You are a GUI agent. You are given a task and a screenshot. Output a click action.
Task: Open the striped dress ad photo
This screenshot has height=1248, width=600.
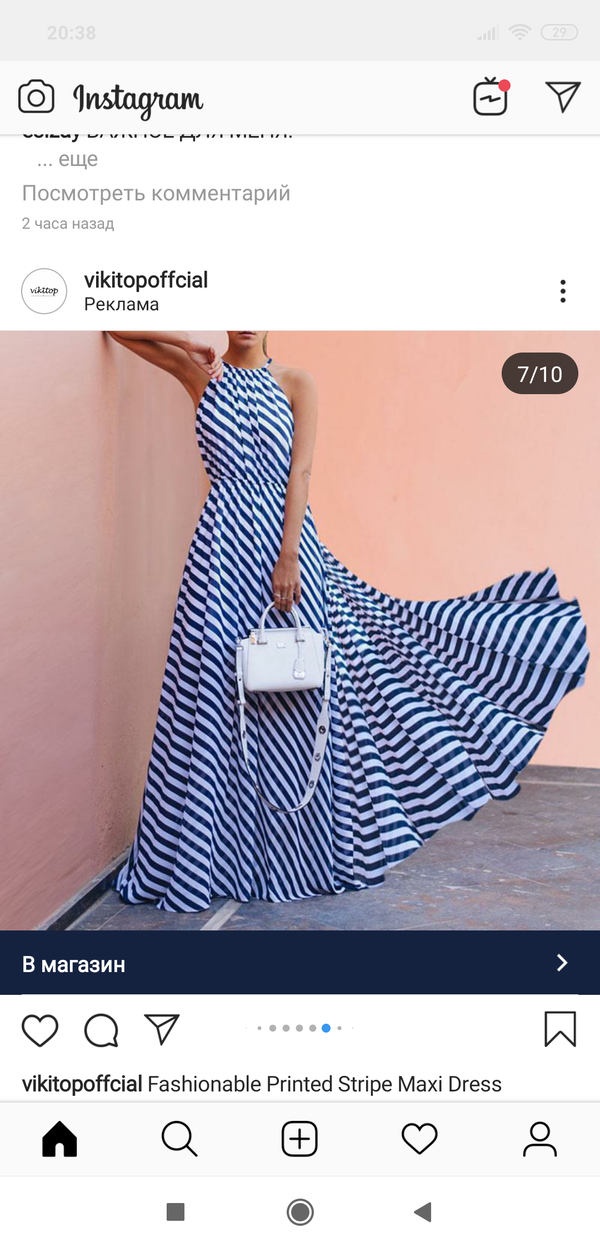coord(300,630)
